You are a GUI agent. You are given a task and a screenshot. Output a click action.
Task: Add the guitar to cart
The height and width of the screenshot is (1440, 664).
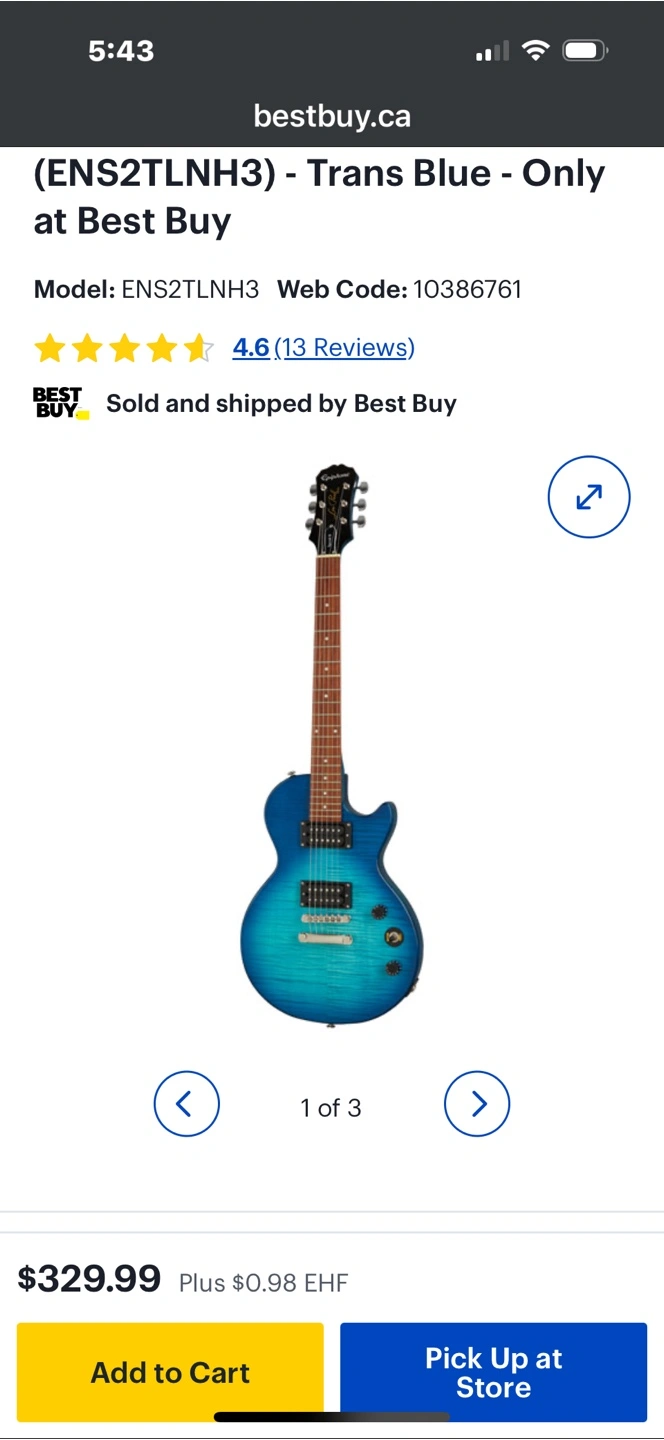(x=170, y=1372)
